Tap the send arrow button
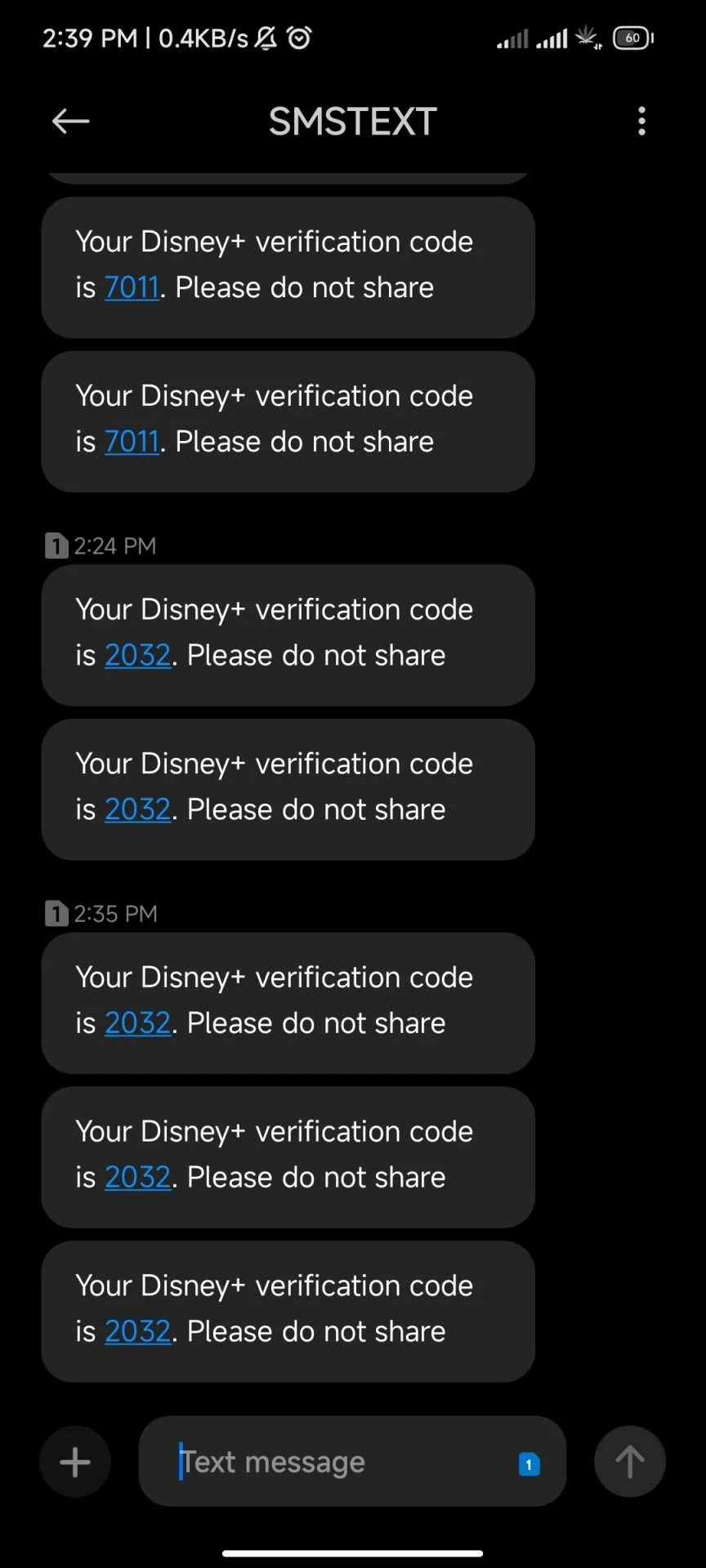This screenshot has height=1568, width=706. pos(629,1462)
